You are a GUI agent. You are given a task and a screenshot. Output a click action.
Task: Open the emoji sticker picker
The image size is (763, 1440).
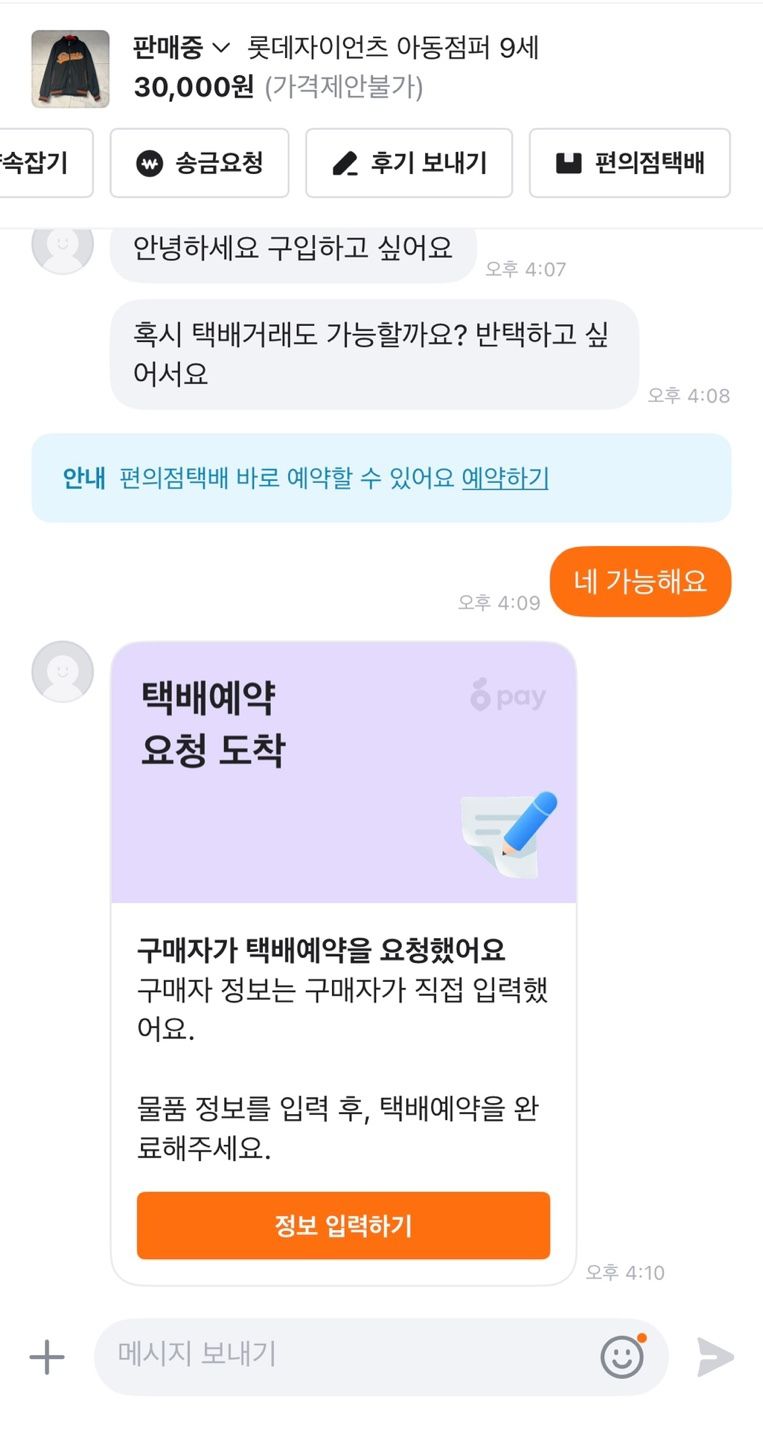pyautogui.click(x=622, y=1357)
